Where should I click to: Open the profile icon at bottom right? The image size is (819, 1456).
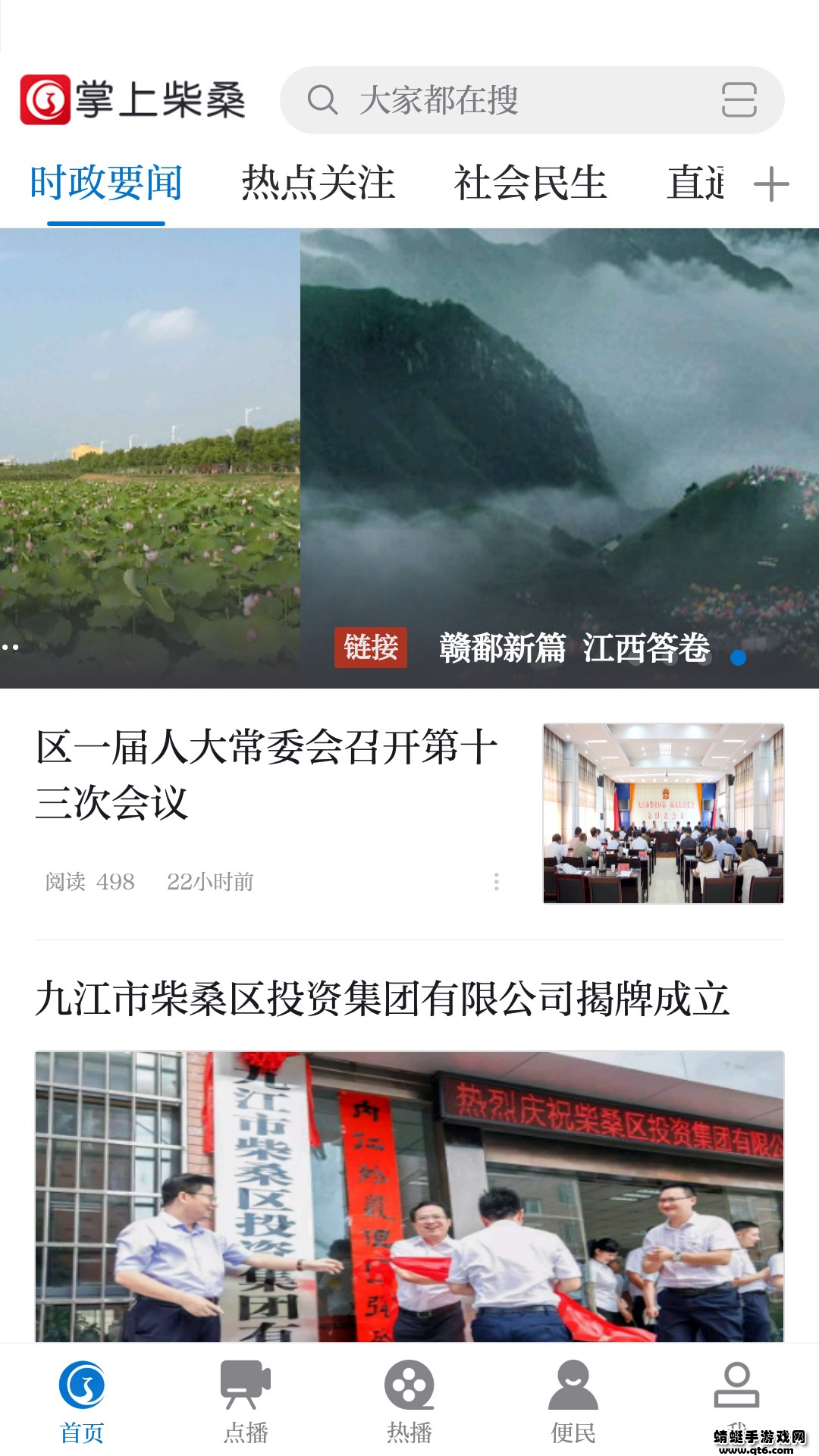(x=737, y=1383)
